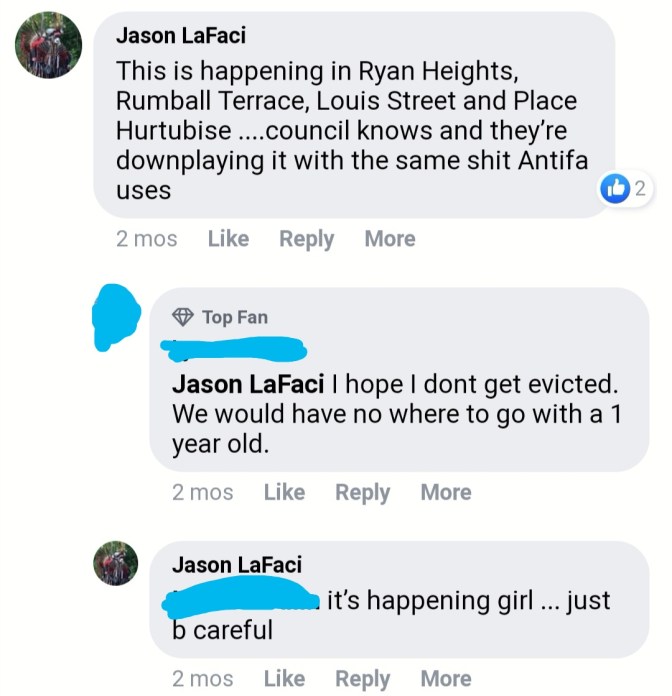Viewport: 672px width, 696px height.
Task: Reply to the "just b careful" comment
Action: 362,678
